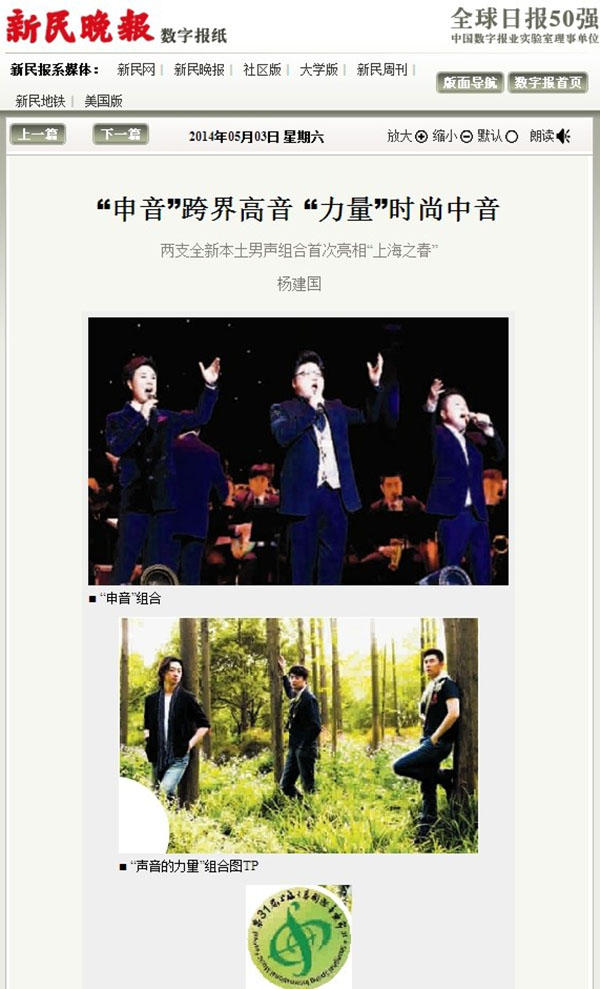The image size is (600, 989).
Task: View the 声音的力量 forest photo
Action: 298,735
